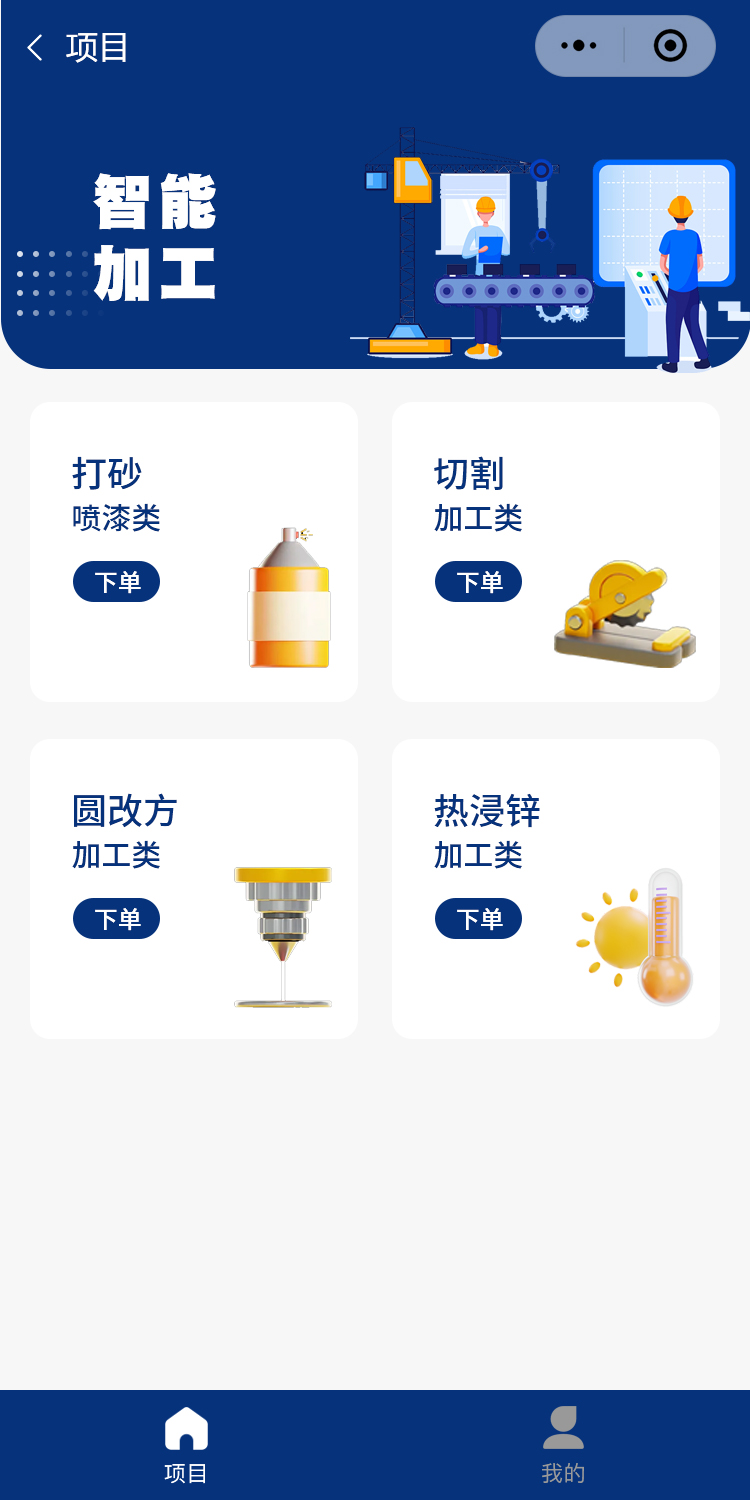Go back using the header arrow

36,47
